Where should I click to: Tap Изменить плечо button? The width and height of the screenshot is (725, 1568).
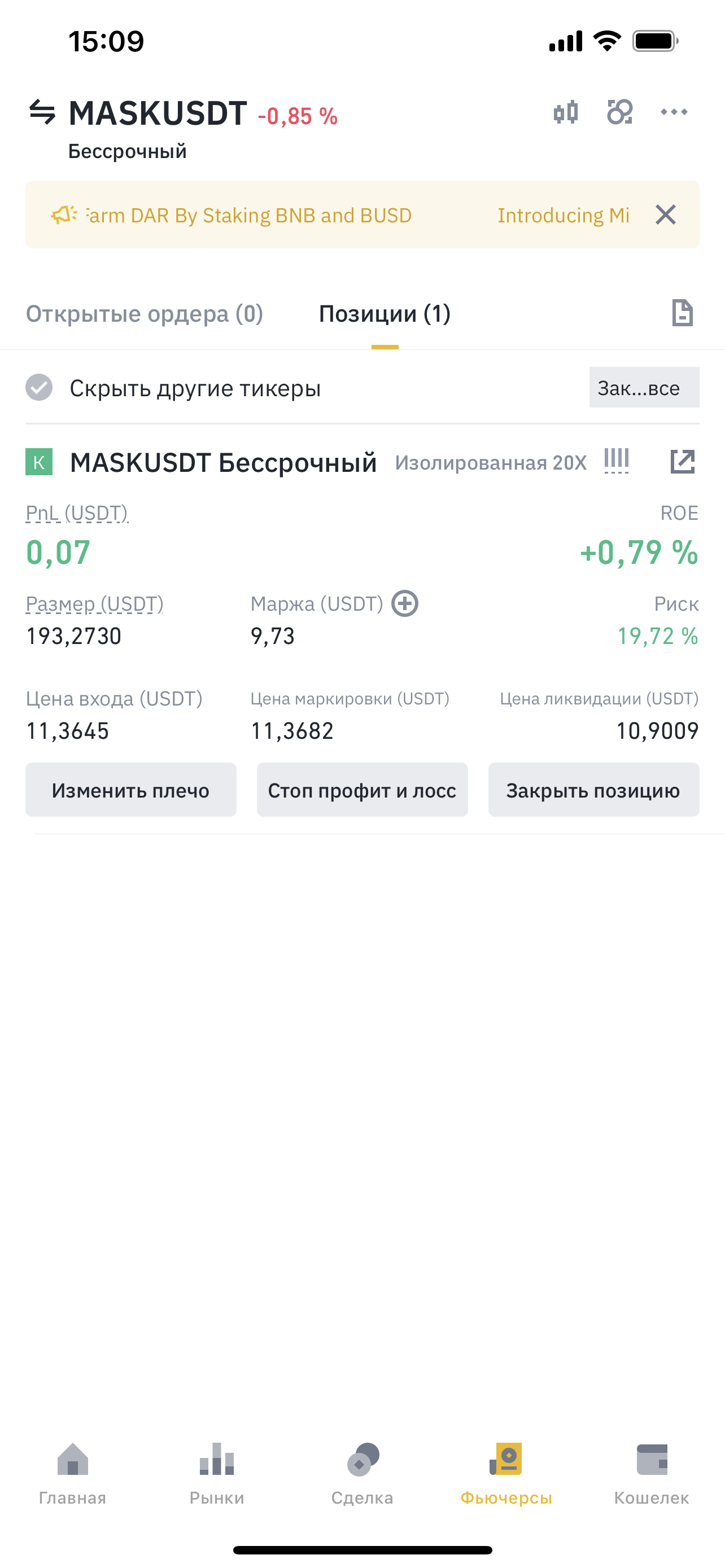pos(131,790)
